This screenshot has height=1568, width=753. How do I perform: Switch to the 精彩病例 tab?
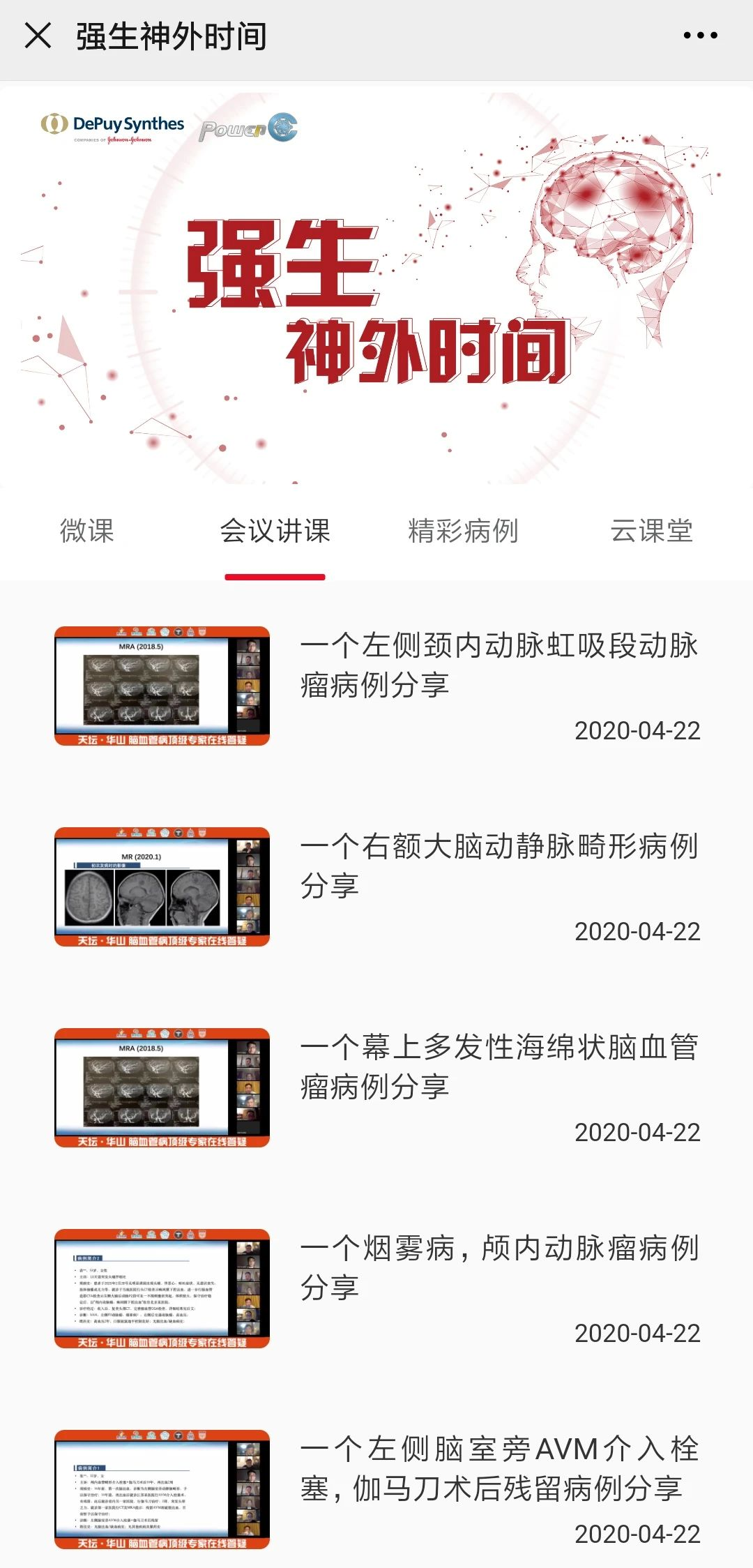(463, 531)
